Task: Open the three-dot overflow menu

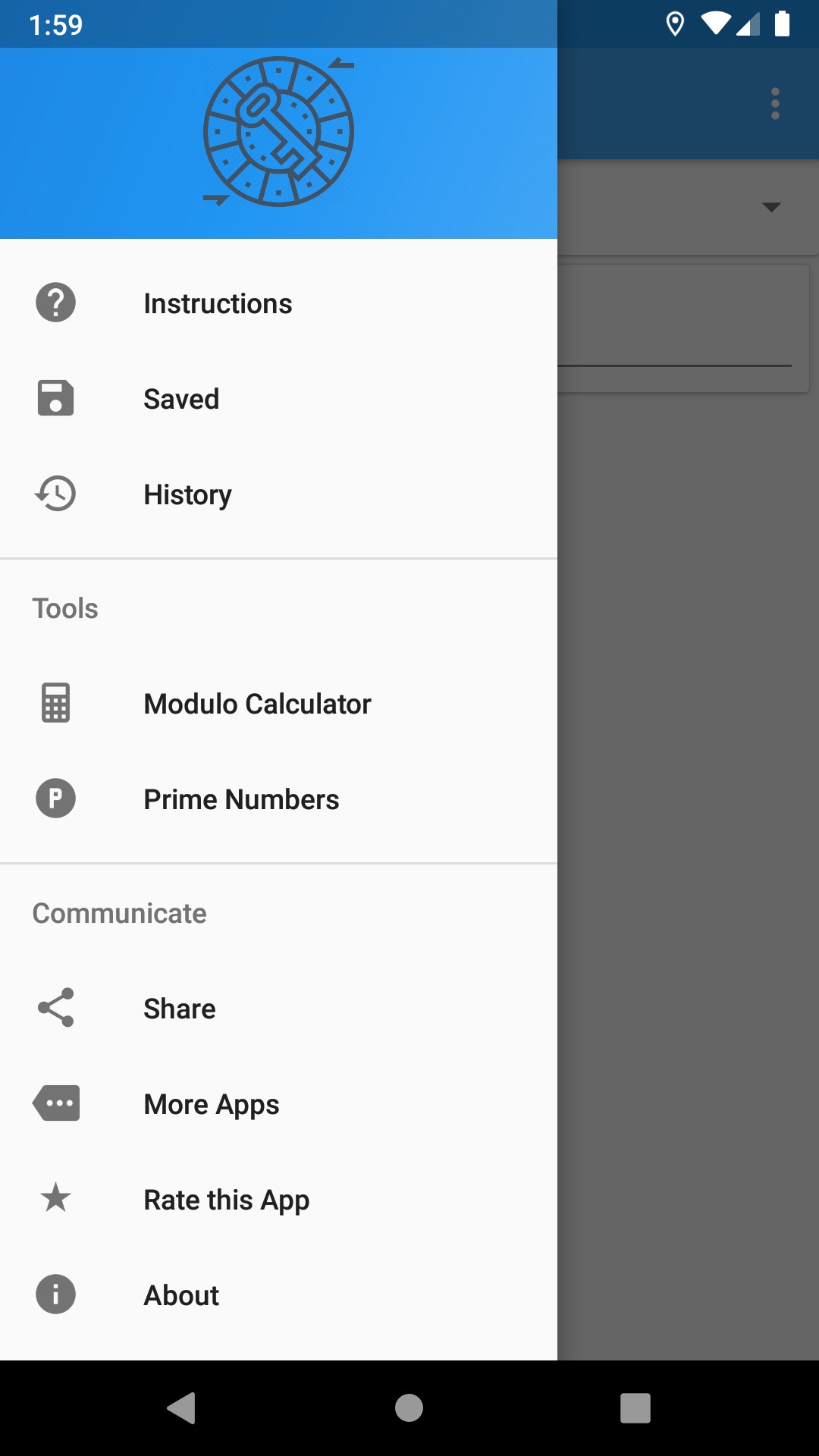Action: (x=775, y=104)
